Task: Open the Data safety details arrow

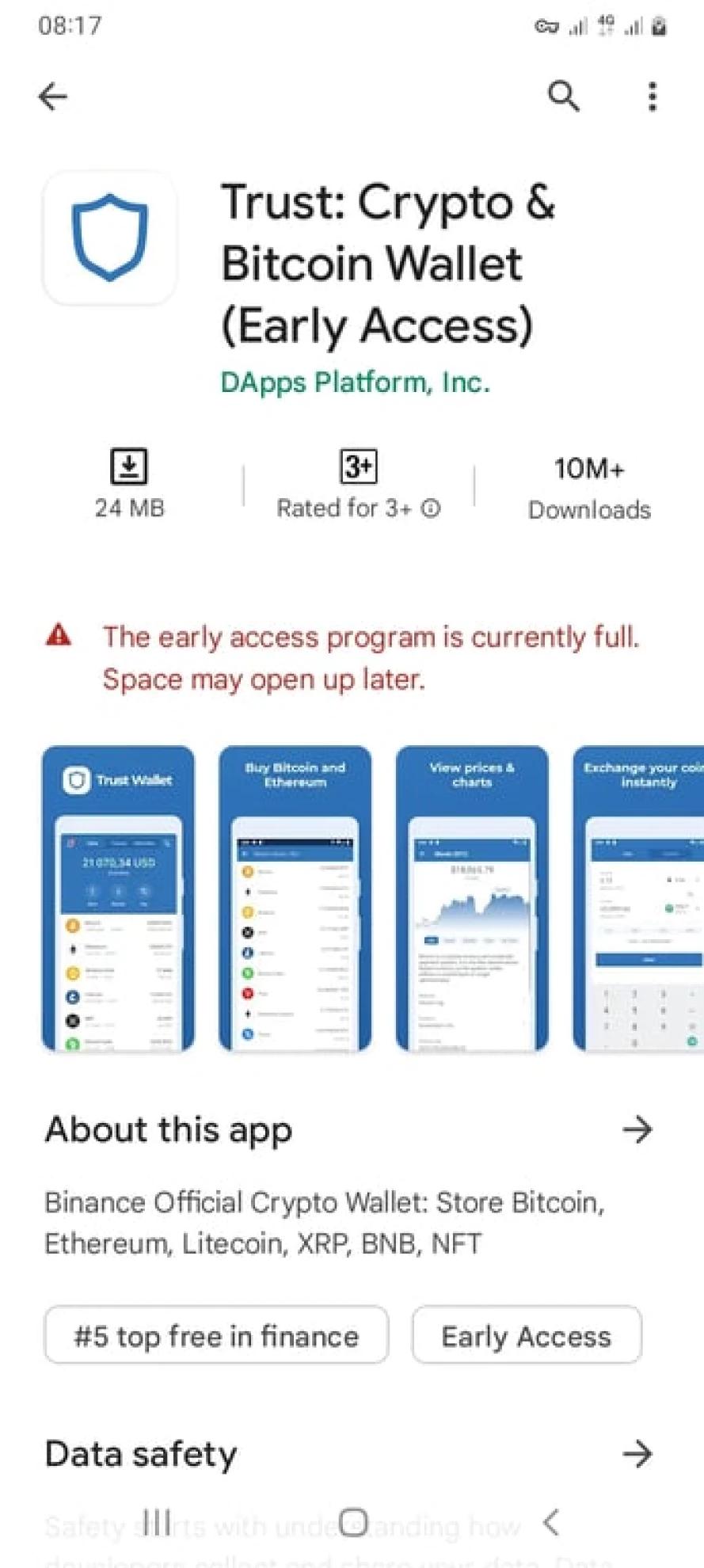Action: pos(637,1454)
